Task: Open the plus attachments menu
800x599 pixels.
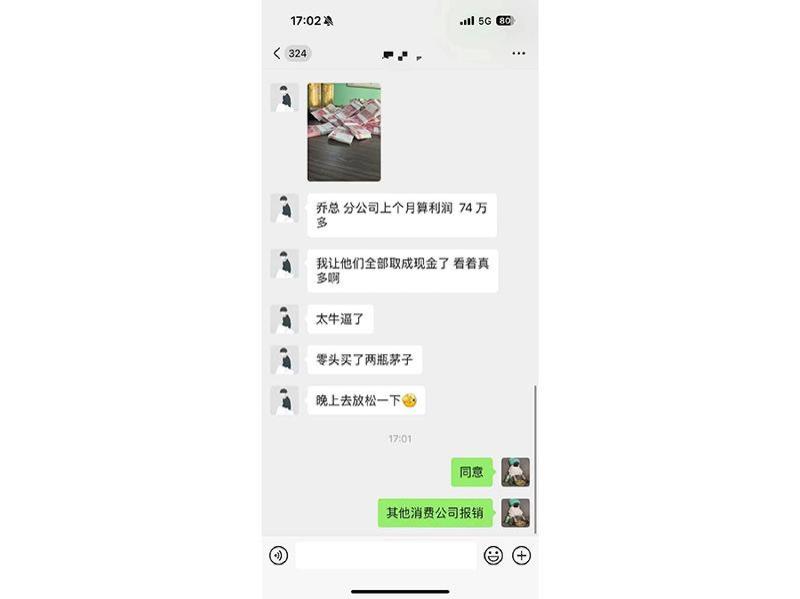Action: pyautogui.click(x=521, y=555)
